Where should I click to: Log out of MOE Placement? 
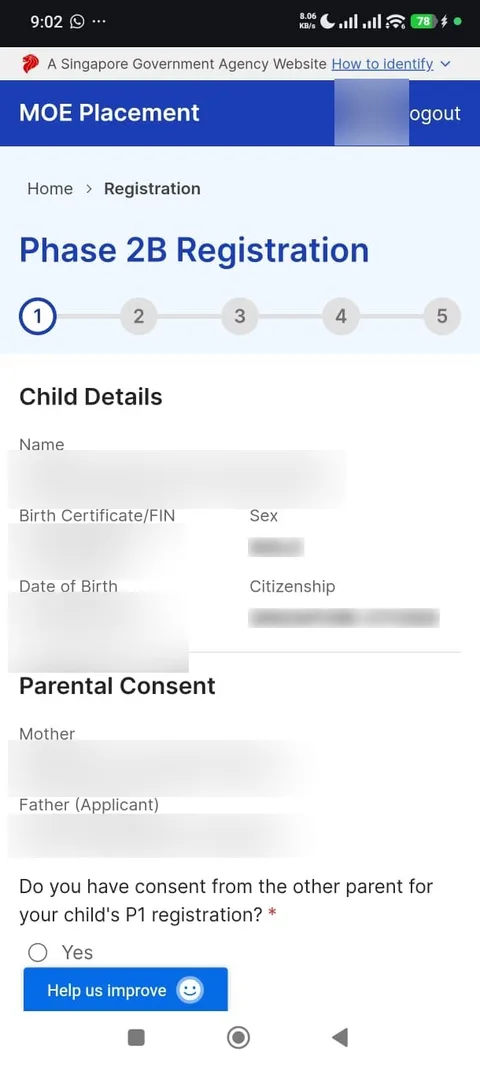click(434, 113)
